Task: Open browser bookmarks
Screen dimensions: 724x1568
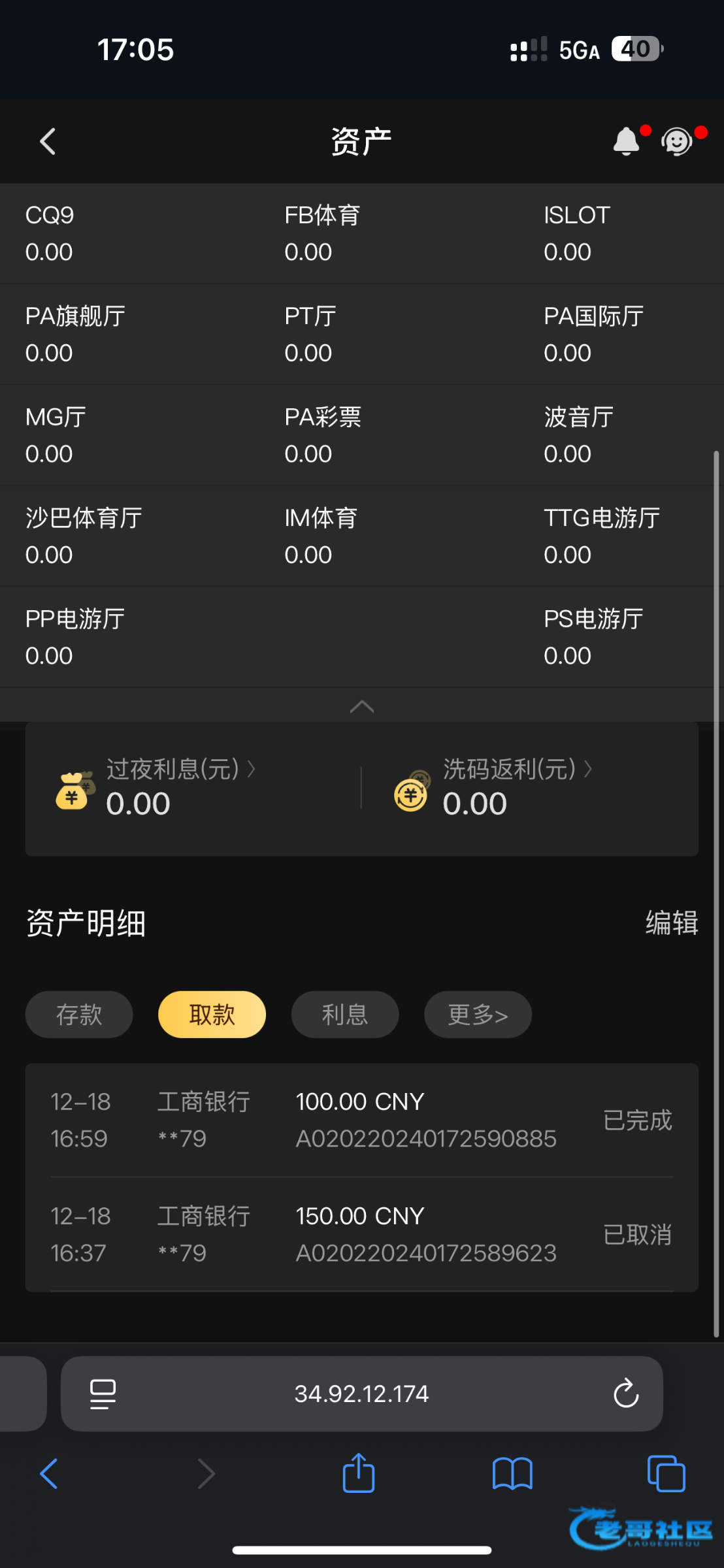Action: click(512, 1474)
